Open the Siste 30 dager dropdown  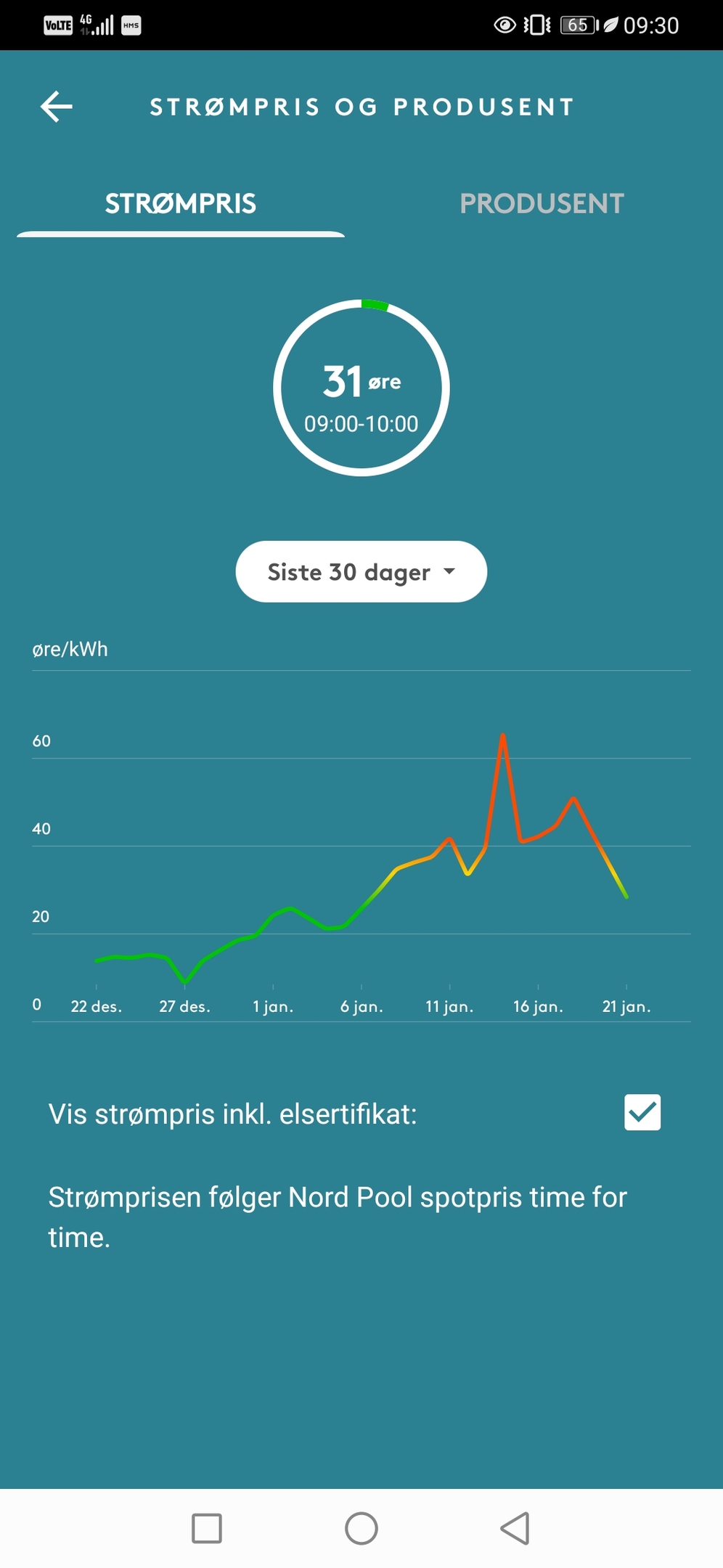(x=361, y=571)
